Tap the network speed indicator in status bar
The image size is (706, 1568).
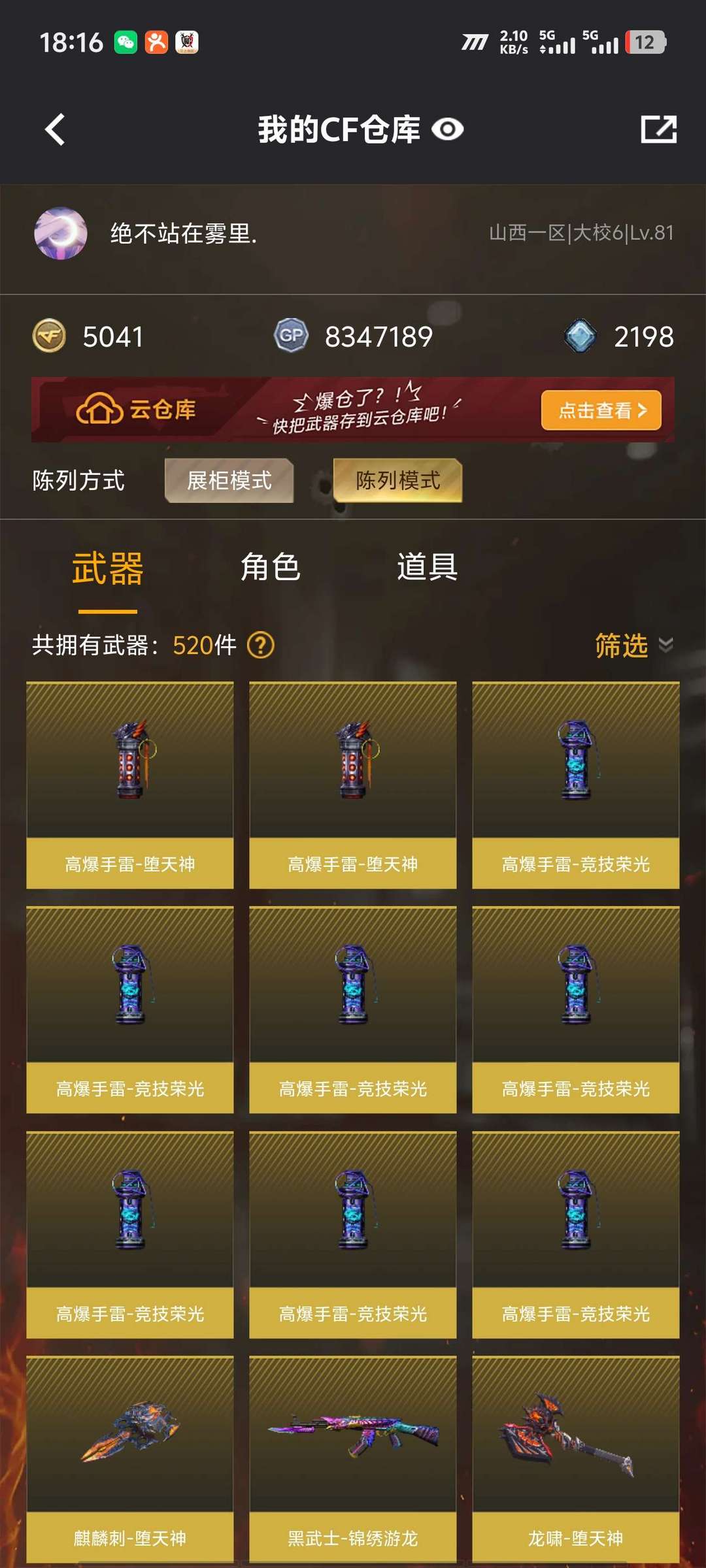512,43
